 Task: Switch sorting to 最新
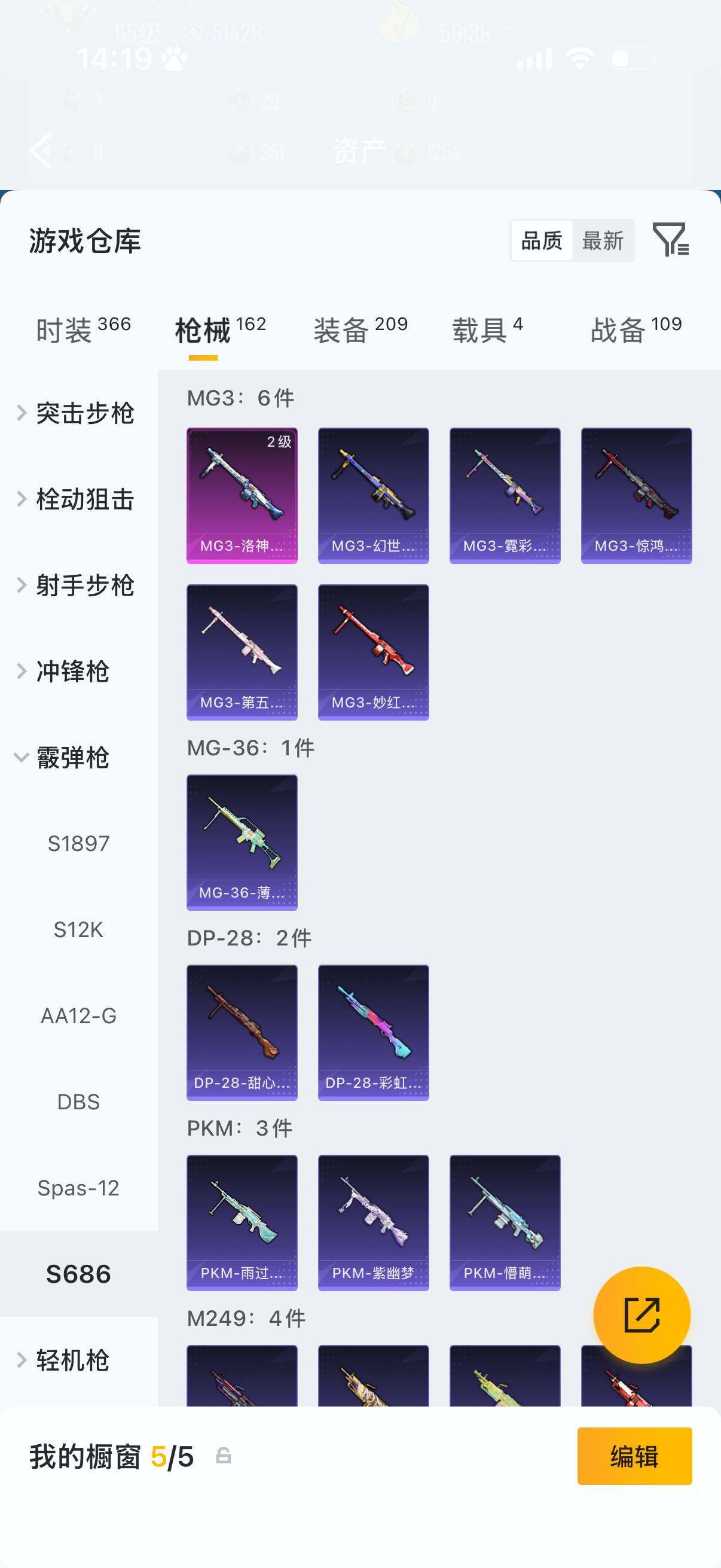pyautogui.click(x=603, y=240)
